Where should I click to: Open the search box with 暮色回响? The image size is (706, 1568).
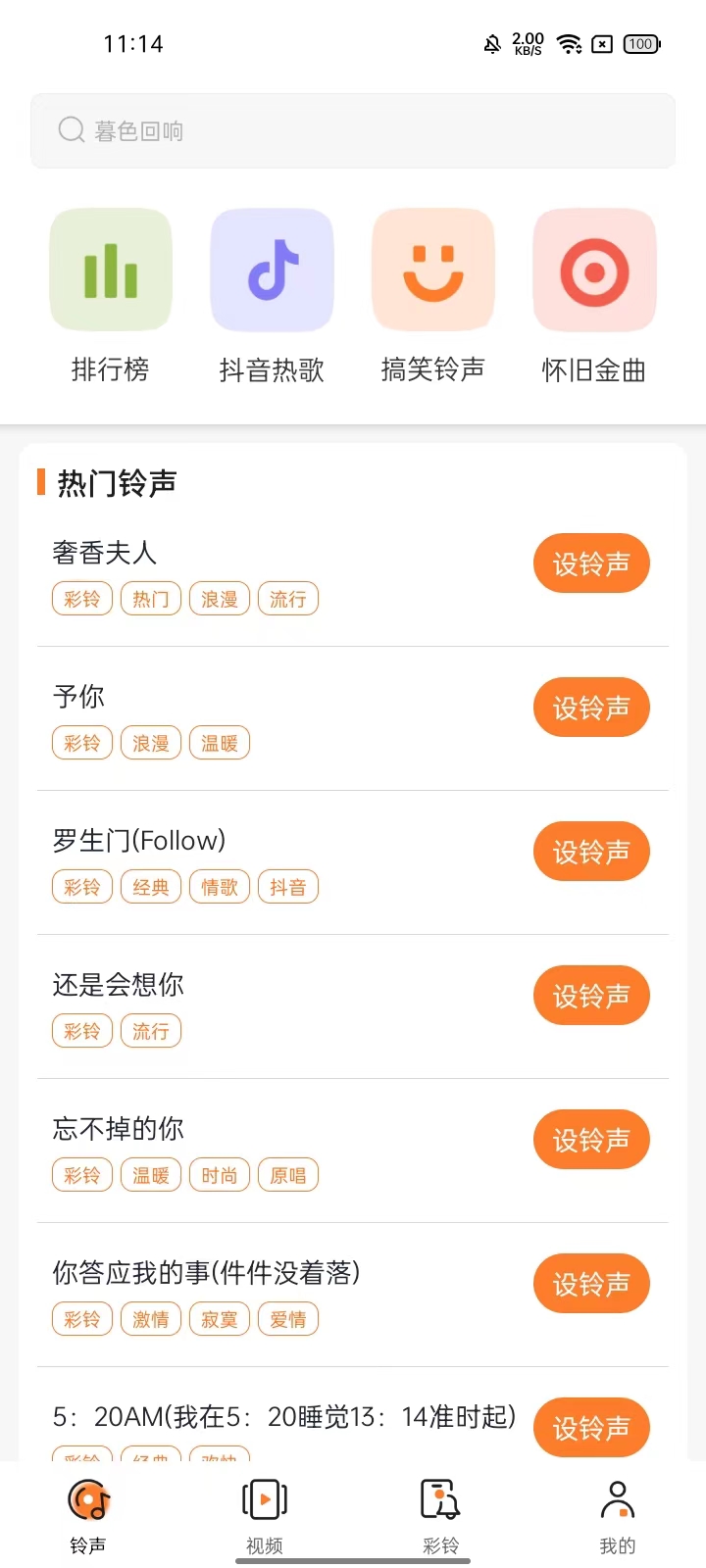coord(353,130)
